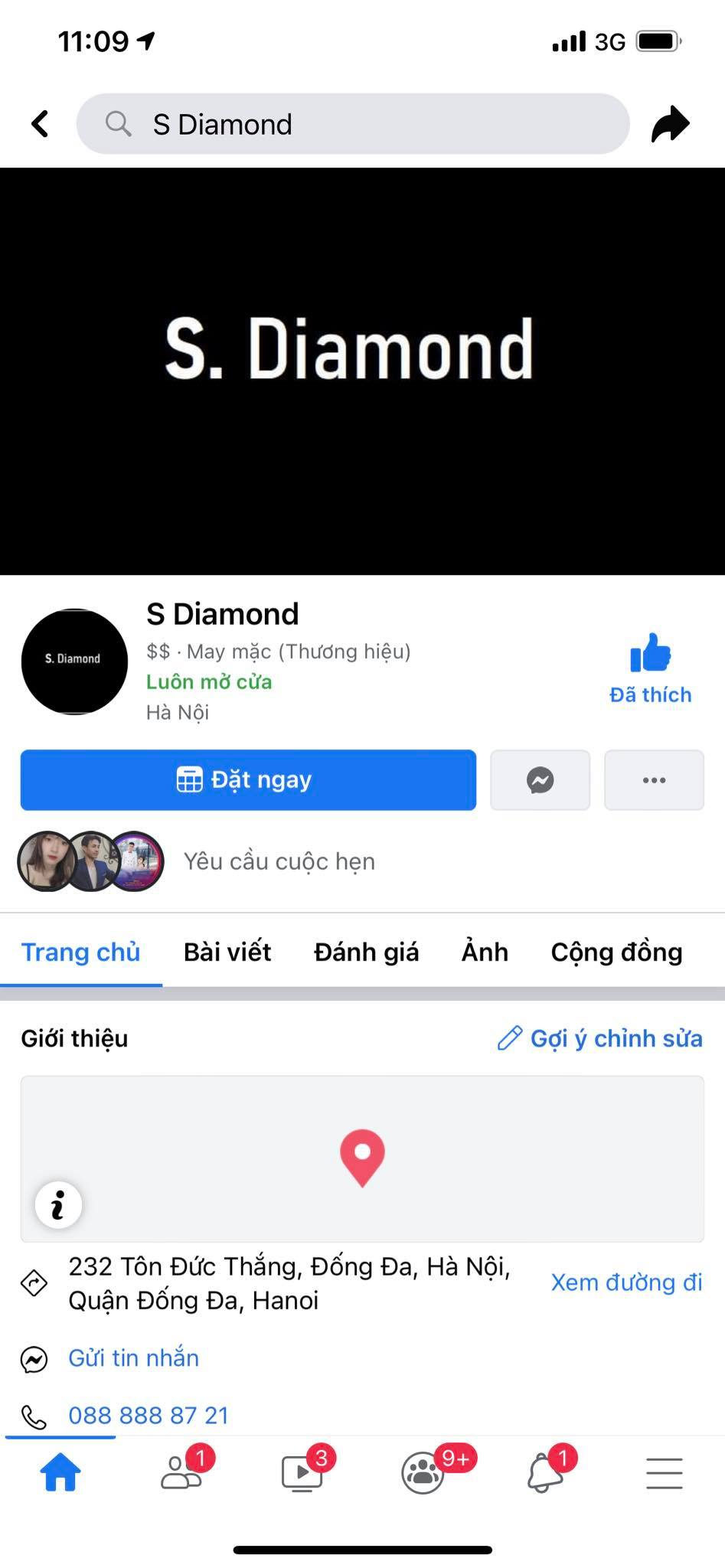Tap Gợi ý chỉnh sửa link
Screen dimensions: 725x1568
pyautogui.click(x=600, y=1038)
